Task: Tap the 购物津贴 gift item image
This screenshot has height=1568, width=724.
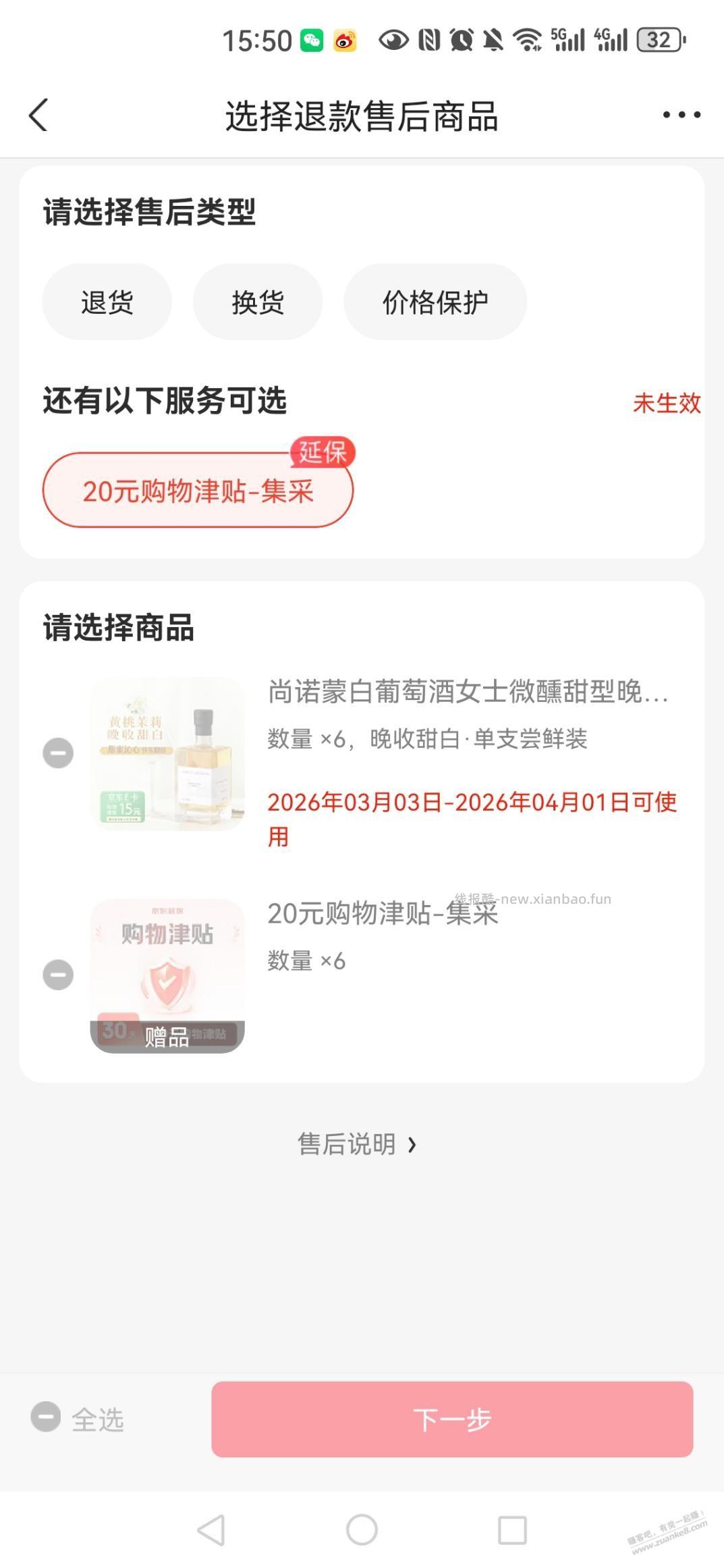Action: (167, 974)
